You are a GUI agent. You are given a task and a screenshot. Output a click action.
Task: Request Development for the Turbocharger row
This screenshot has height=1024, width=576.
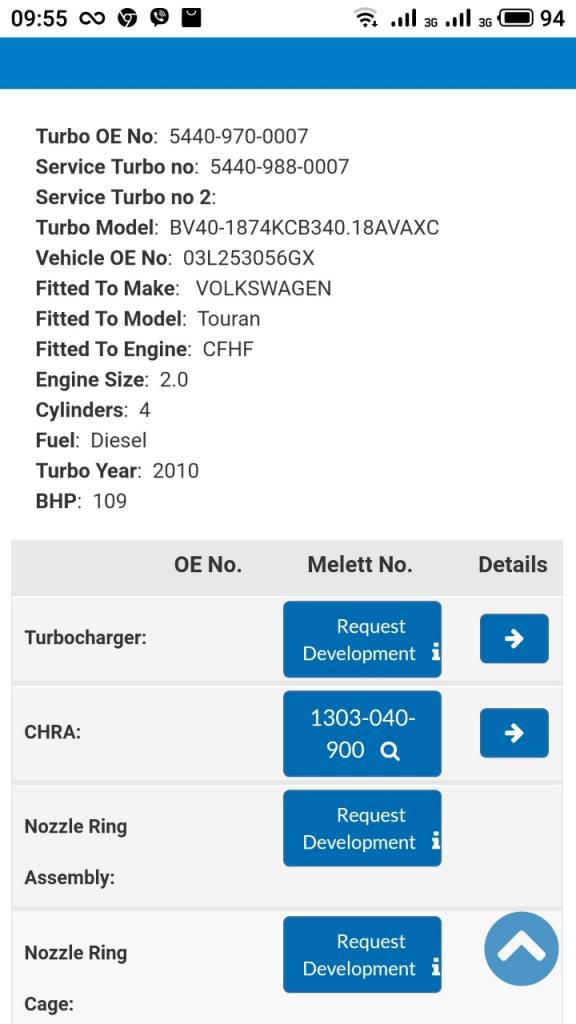[x=362, y=639]
